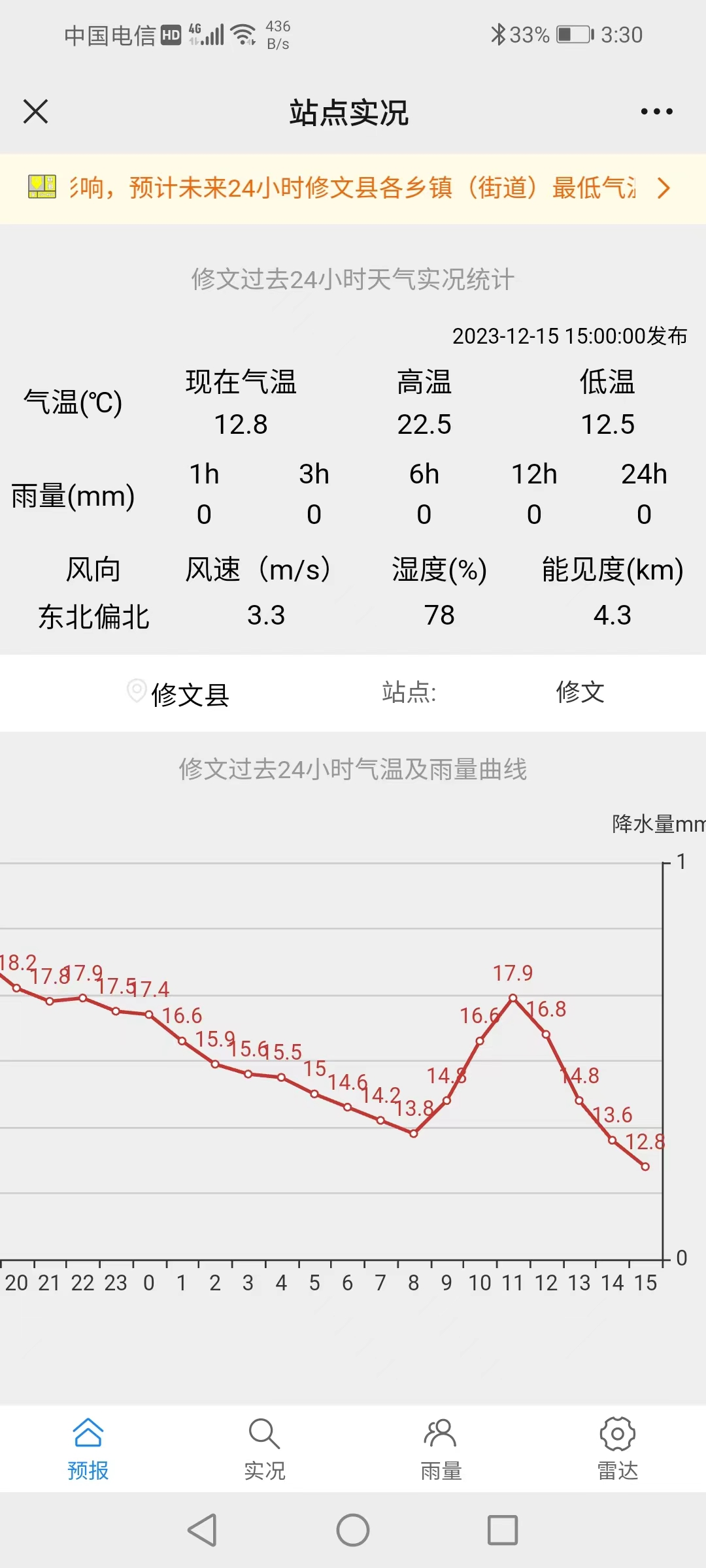Tap the system back button
Viewport: 706px width, 1568px height.
(203, 1530)
